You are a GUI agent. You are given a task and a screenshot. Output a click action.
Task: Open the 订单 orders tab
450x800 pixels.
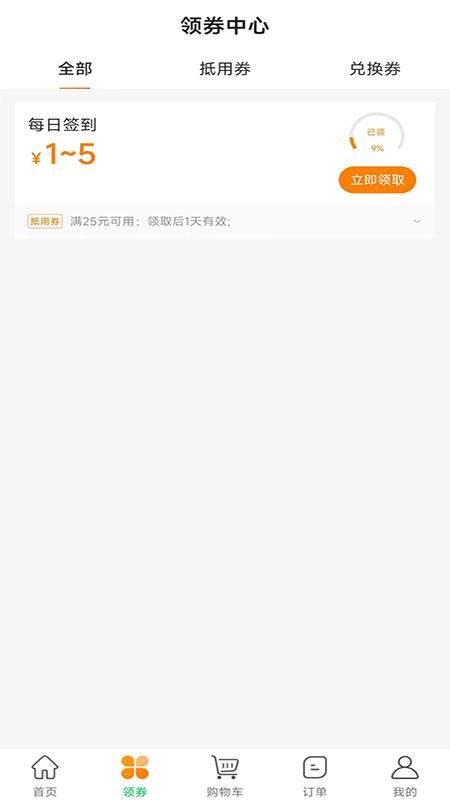click(315, 776)
